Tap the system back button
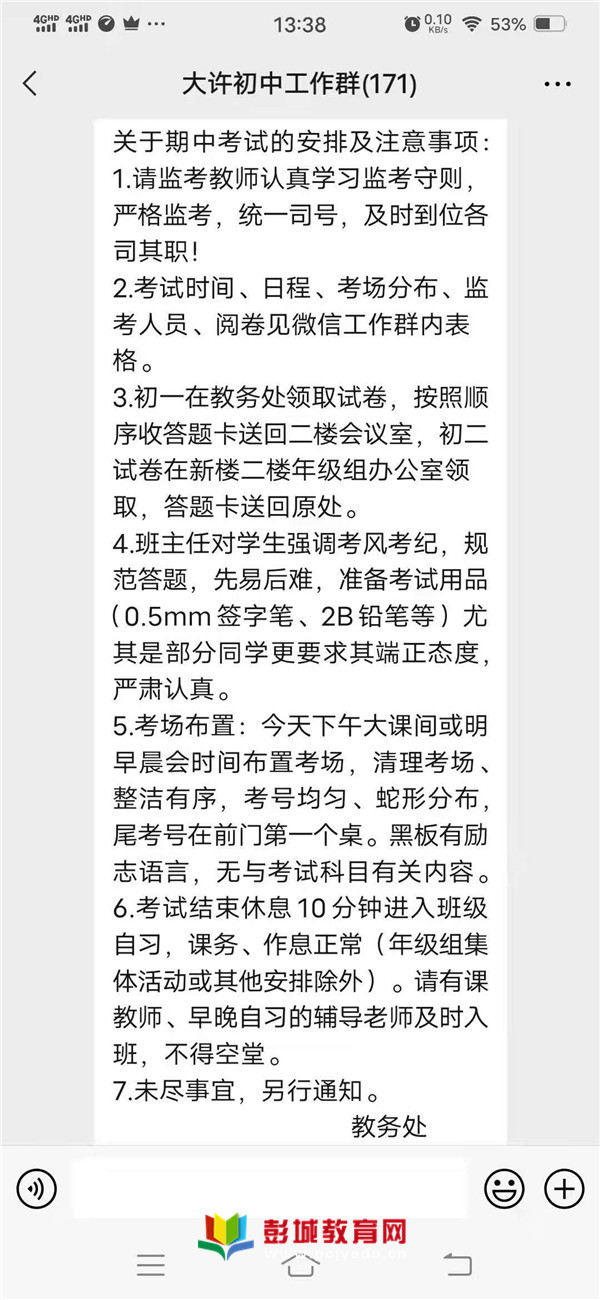Viewport: 600px width, 1300px height. pyautogui.click(x=457, y=1265)
